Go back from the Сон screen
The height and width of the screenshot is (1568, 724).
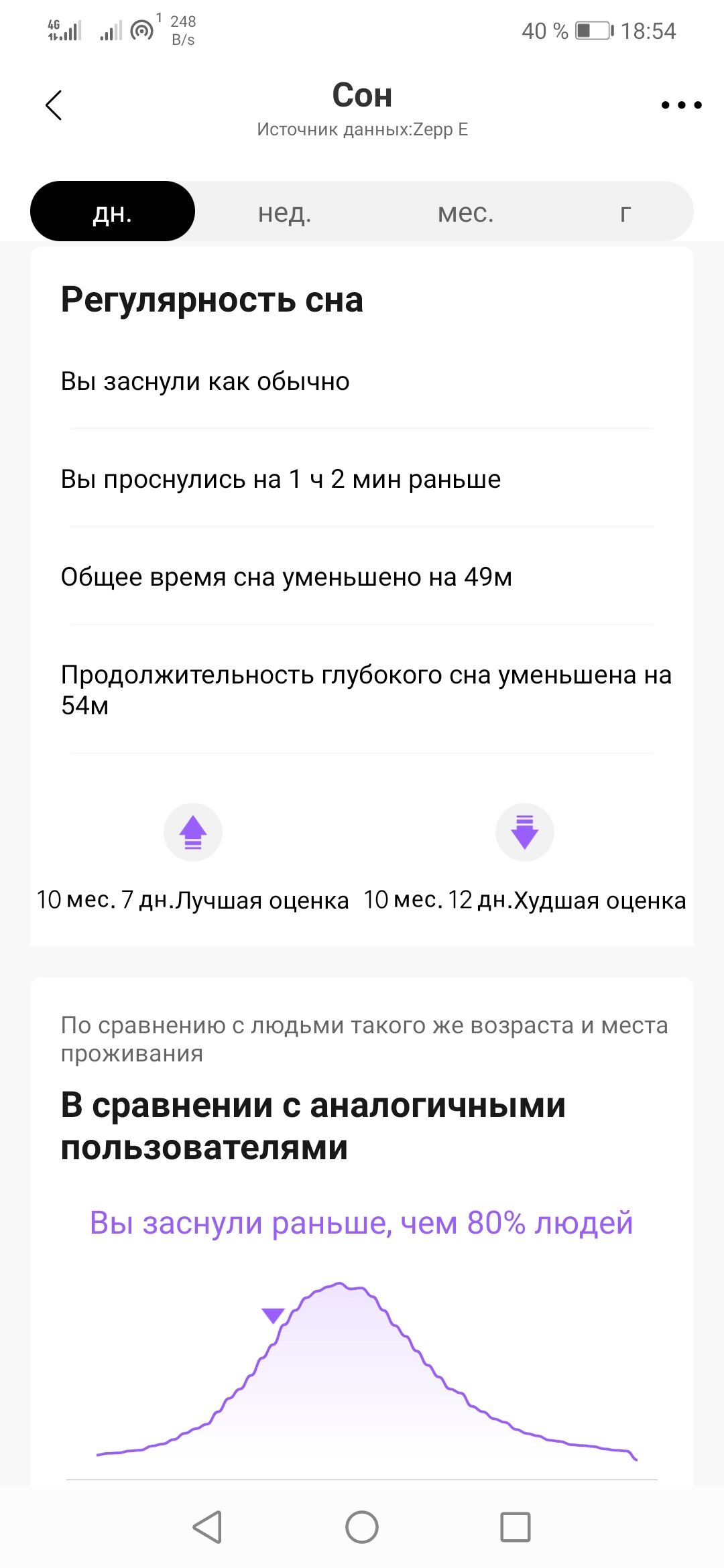pos(54,105)
